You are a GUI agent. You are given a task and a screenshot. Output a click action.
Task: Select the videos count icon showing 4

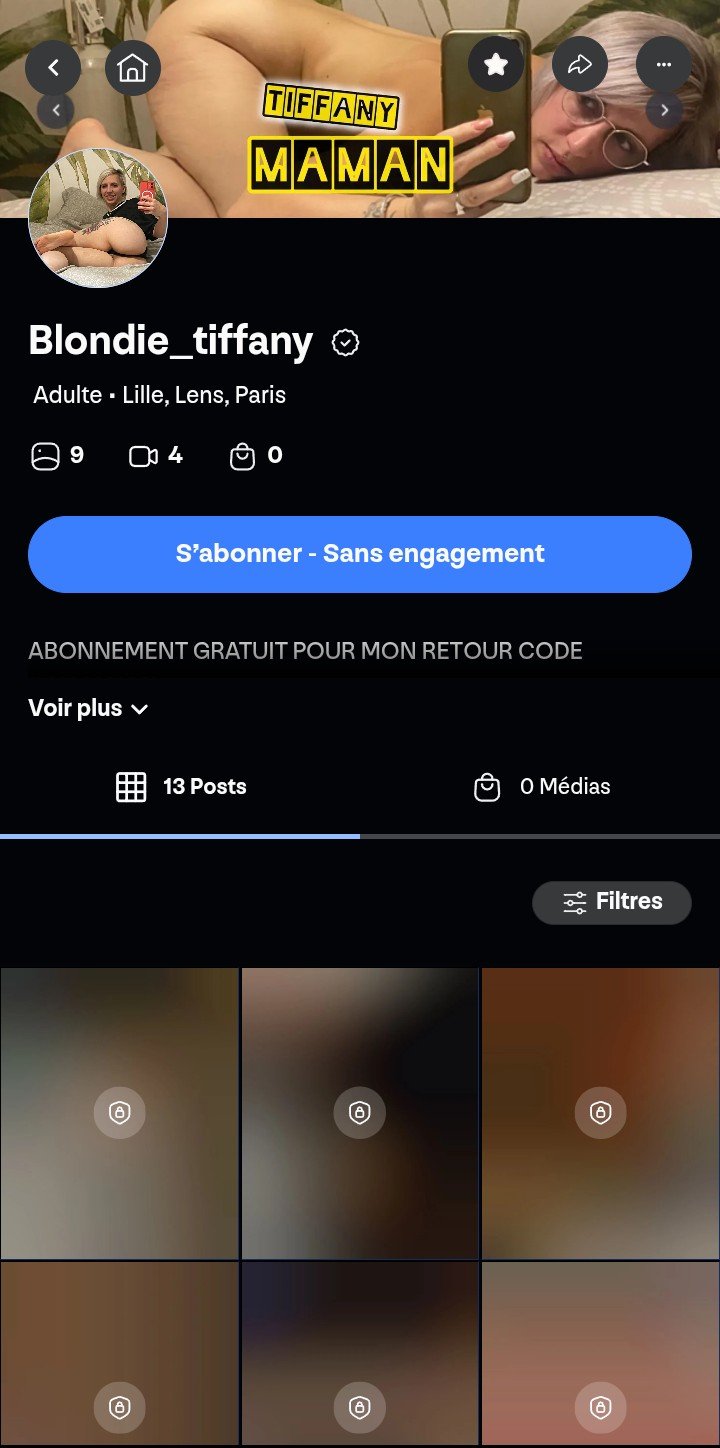coord(143,455)
